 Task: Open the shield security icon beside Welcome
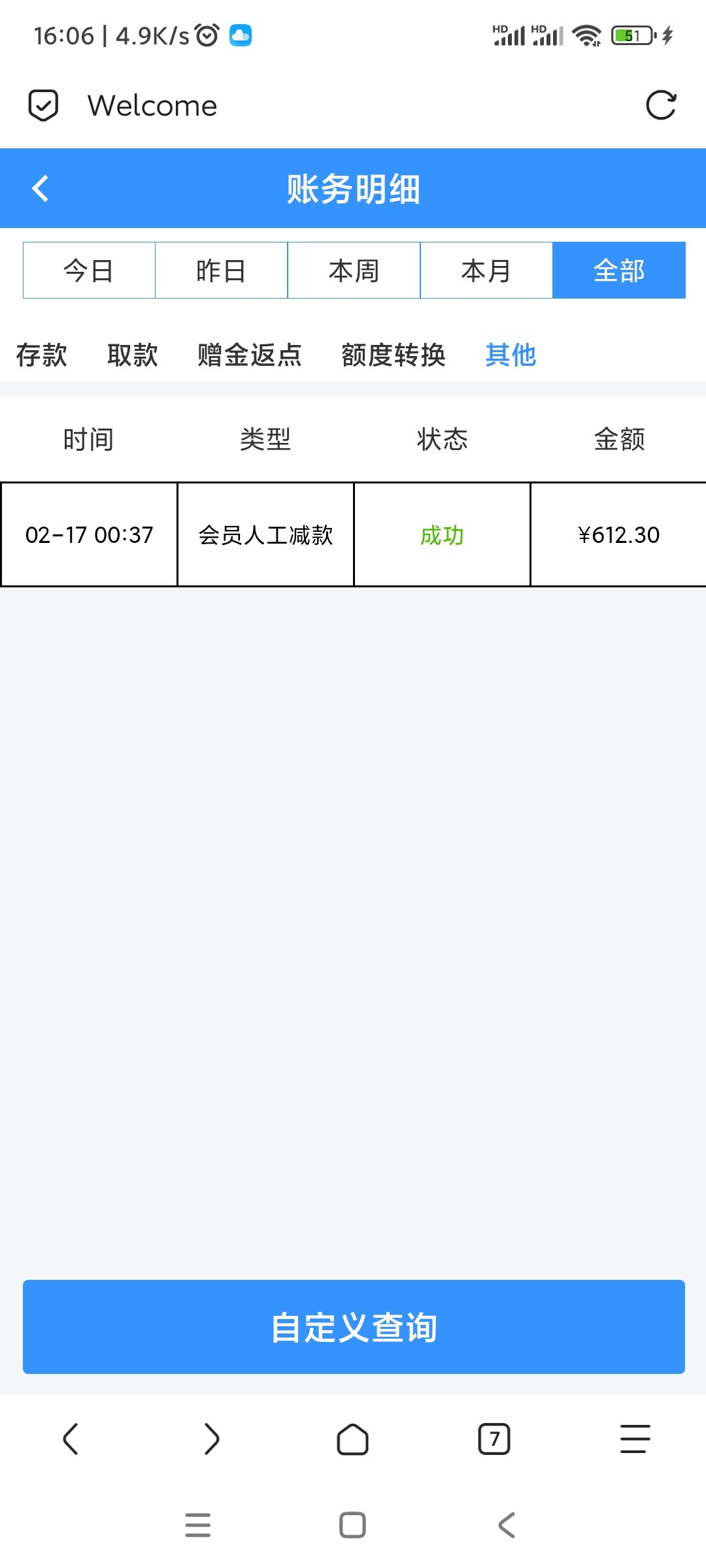coord(43,105)
